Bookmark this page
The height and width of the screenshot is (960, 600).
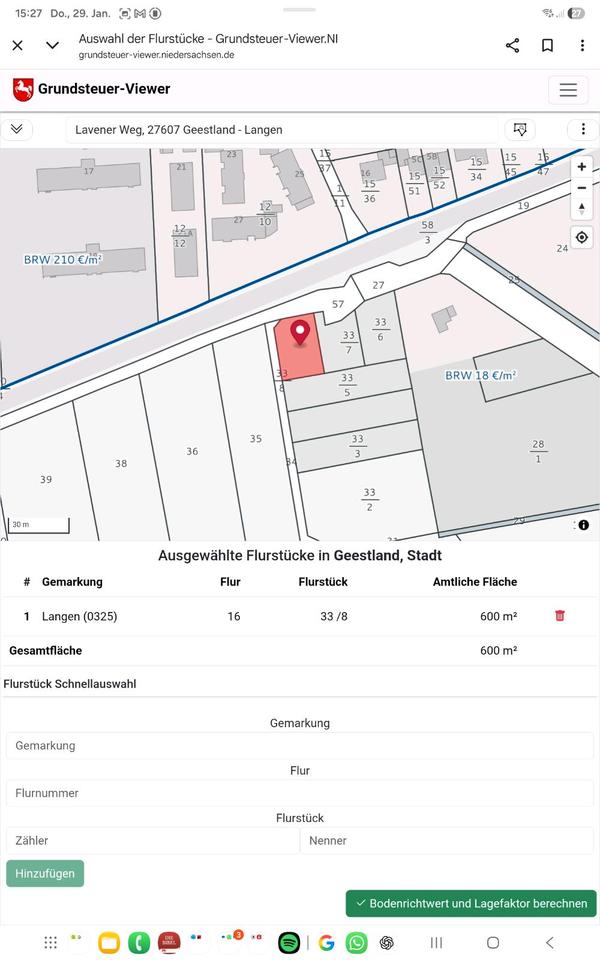point(547,45)
